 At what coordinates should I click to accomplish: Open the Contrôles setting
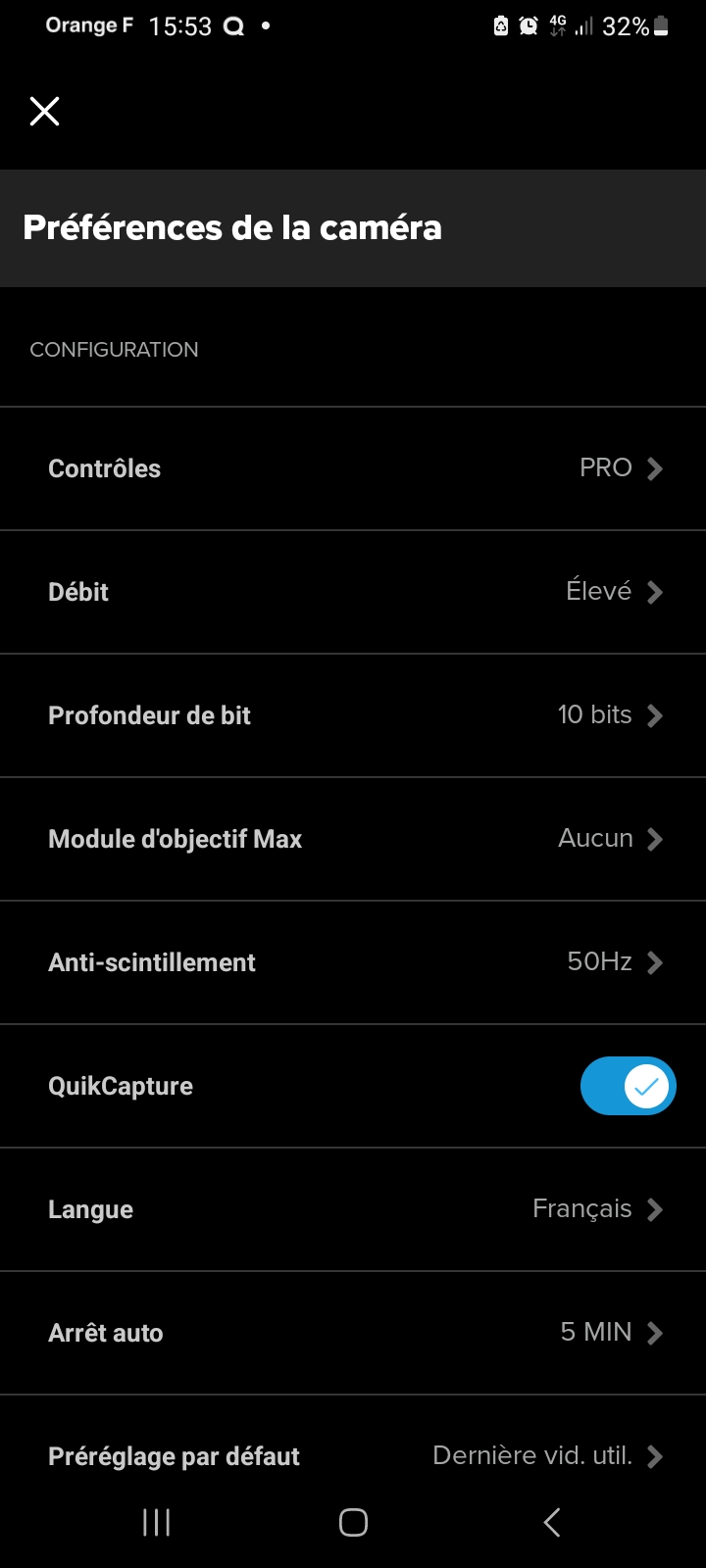(353, 468)
